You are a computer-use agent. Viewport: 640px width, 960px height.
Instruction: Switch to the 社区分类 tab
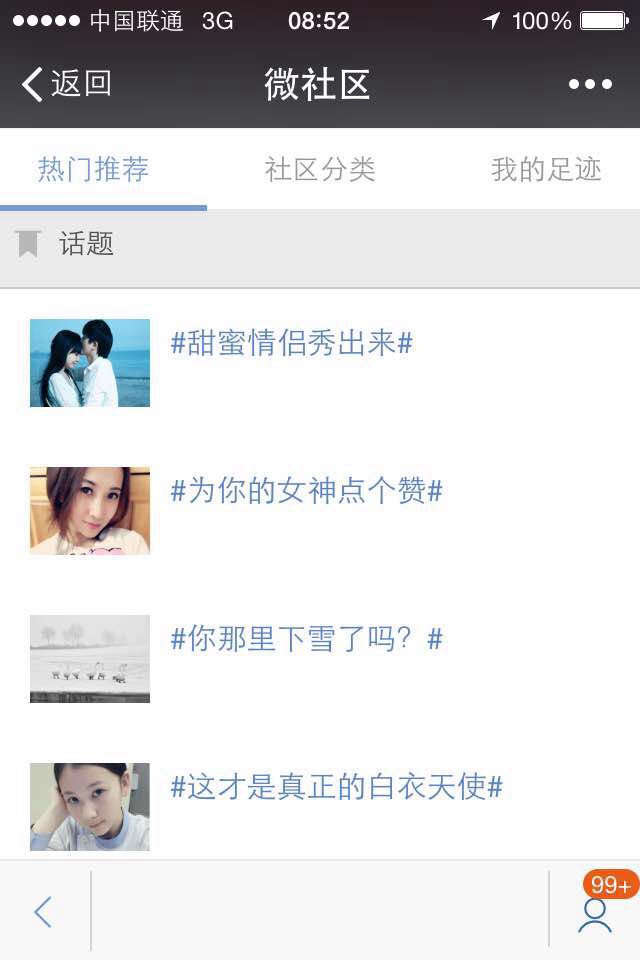pos(320,170)
